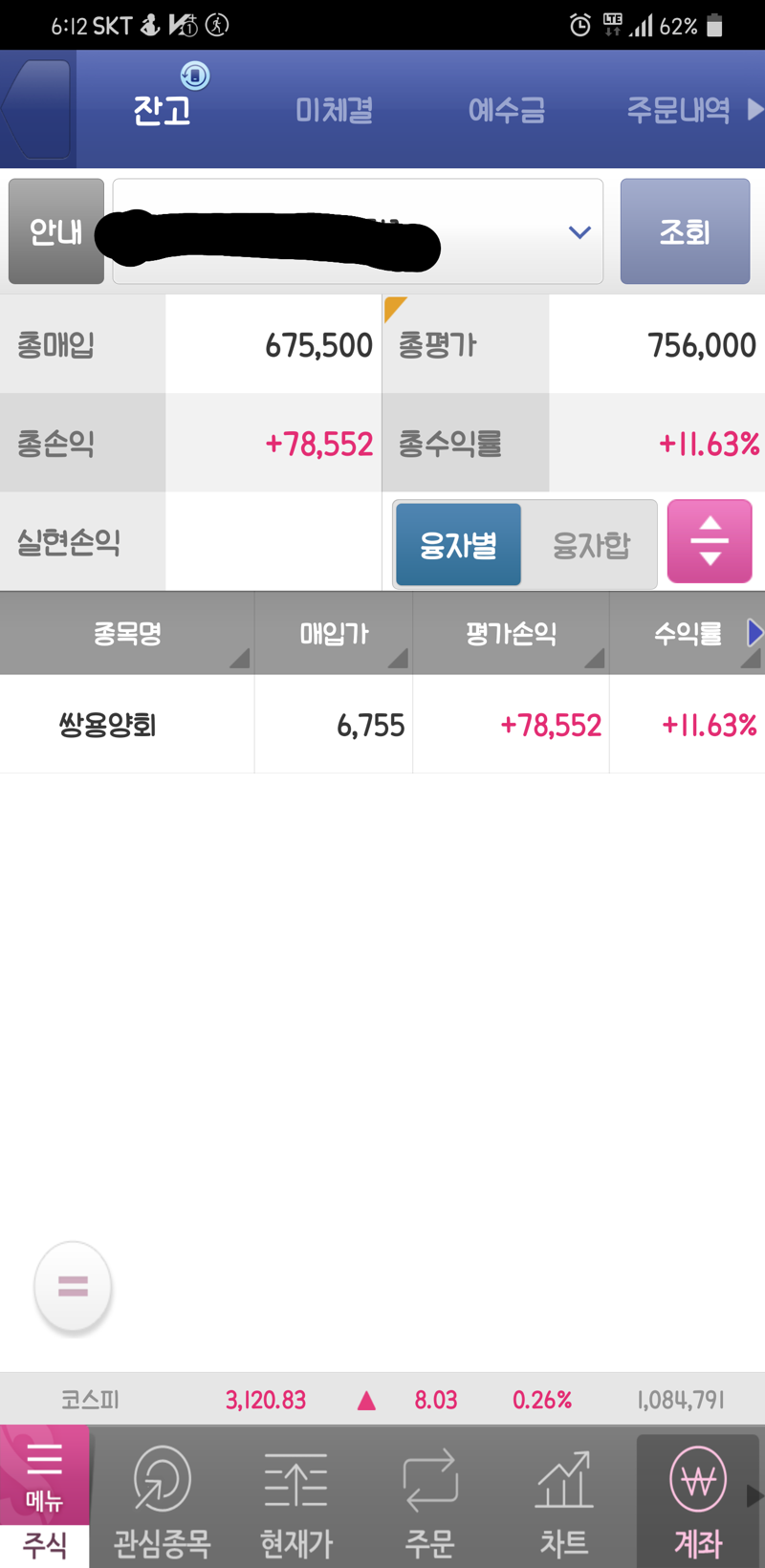The height and width of the screenshot is (1568, 765).
Task: Tap the floating round handle button
Action: click(x=73, y=1286)
